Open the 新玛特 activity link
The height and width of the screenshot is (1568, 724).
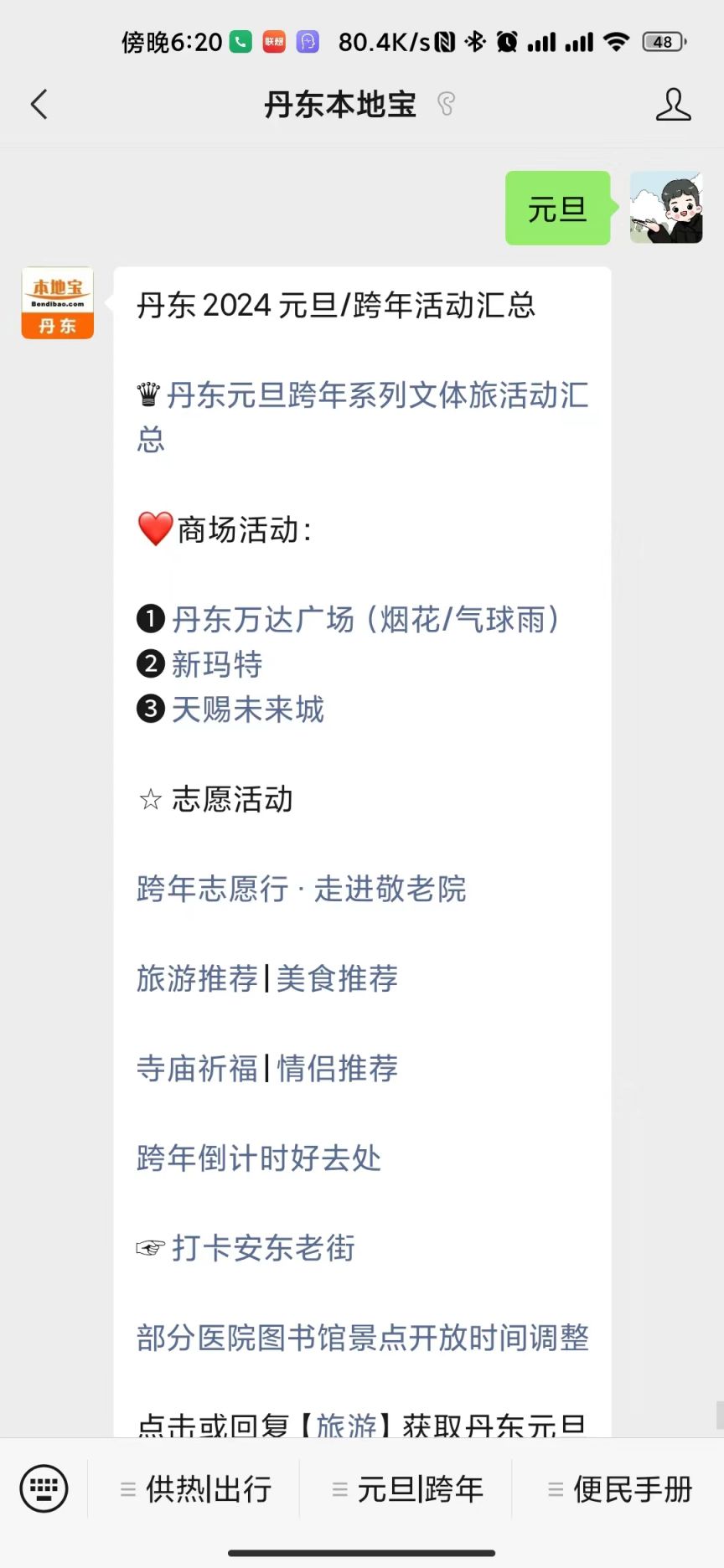pyautogui.click(x=217, y=665)
